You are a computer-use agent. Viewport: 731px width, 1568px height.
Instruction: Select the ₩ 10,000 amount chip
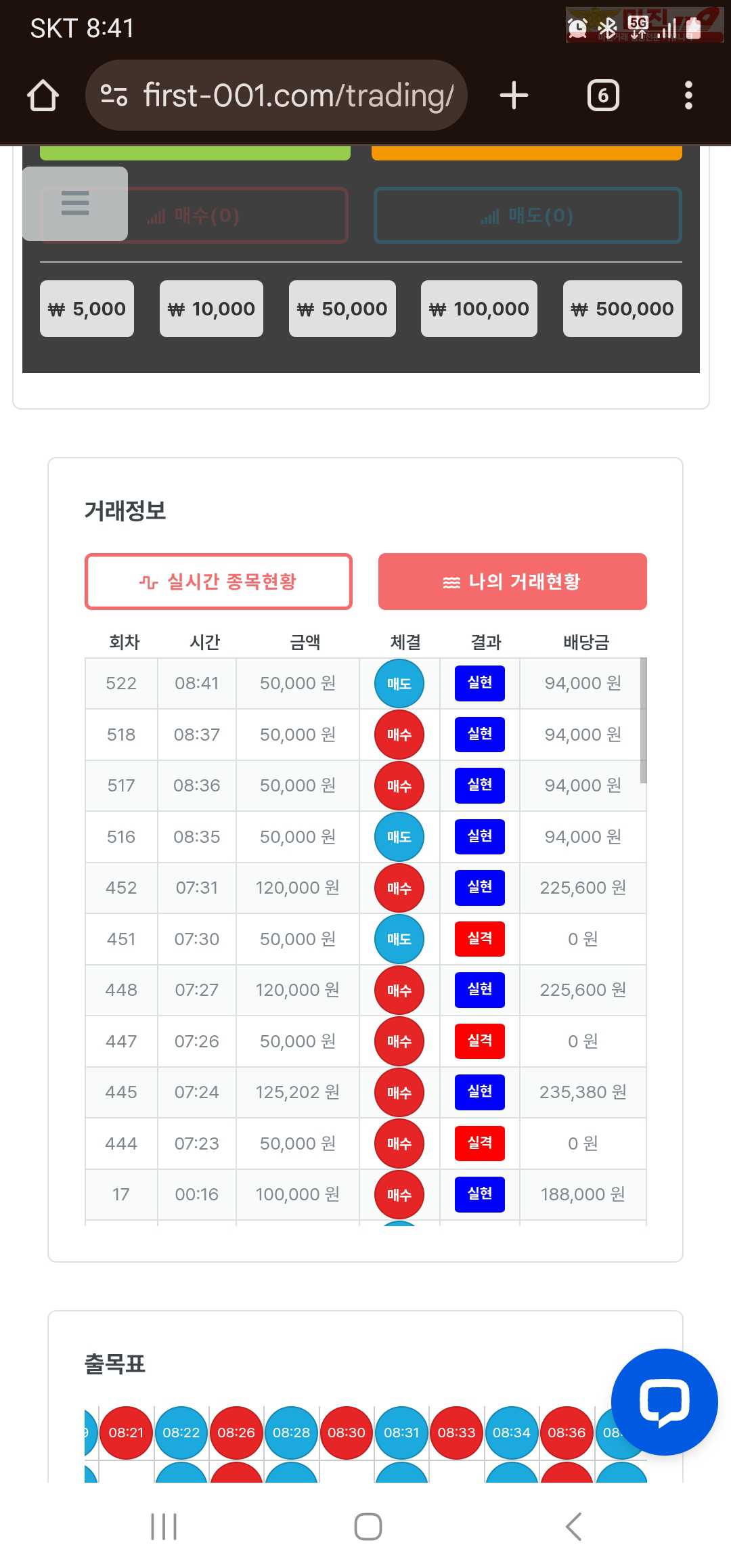pyautogui.click(x=211, y=309)
